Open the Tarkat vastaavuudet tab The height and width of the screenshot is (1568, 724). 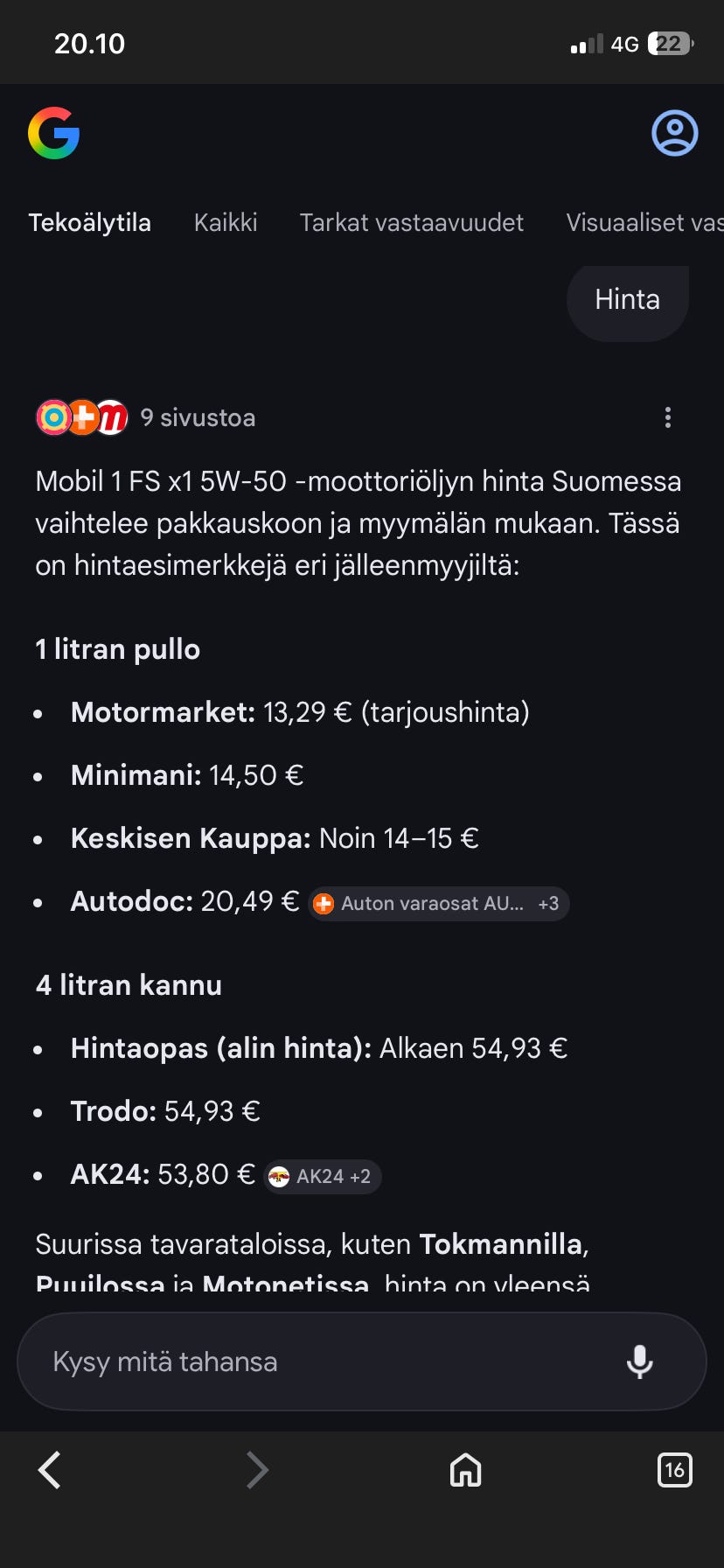tap(411, 223)
